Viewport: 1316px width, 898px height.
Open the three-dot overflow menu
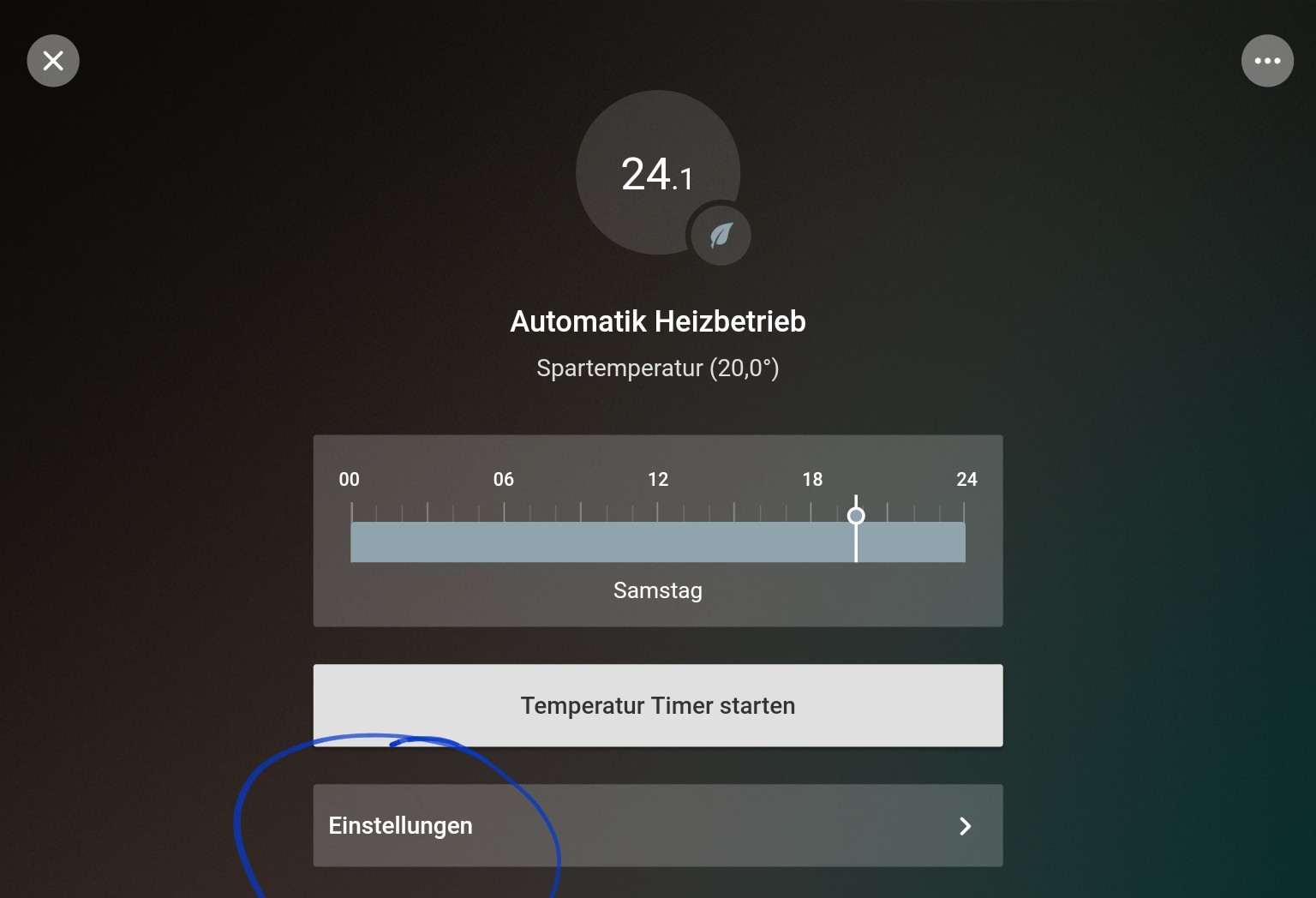pyautogui.click(x=1267, y=61)
